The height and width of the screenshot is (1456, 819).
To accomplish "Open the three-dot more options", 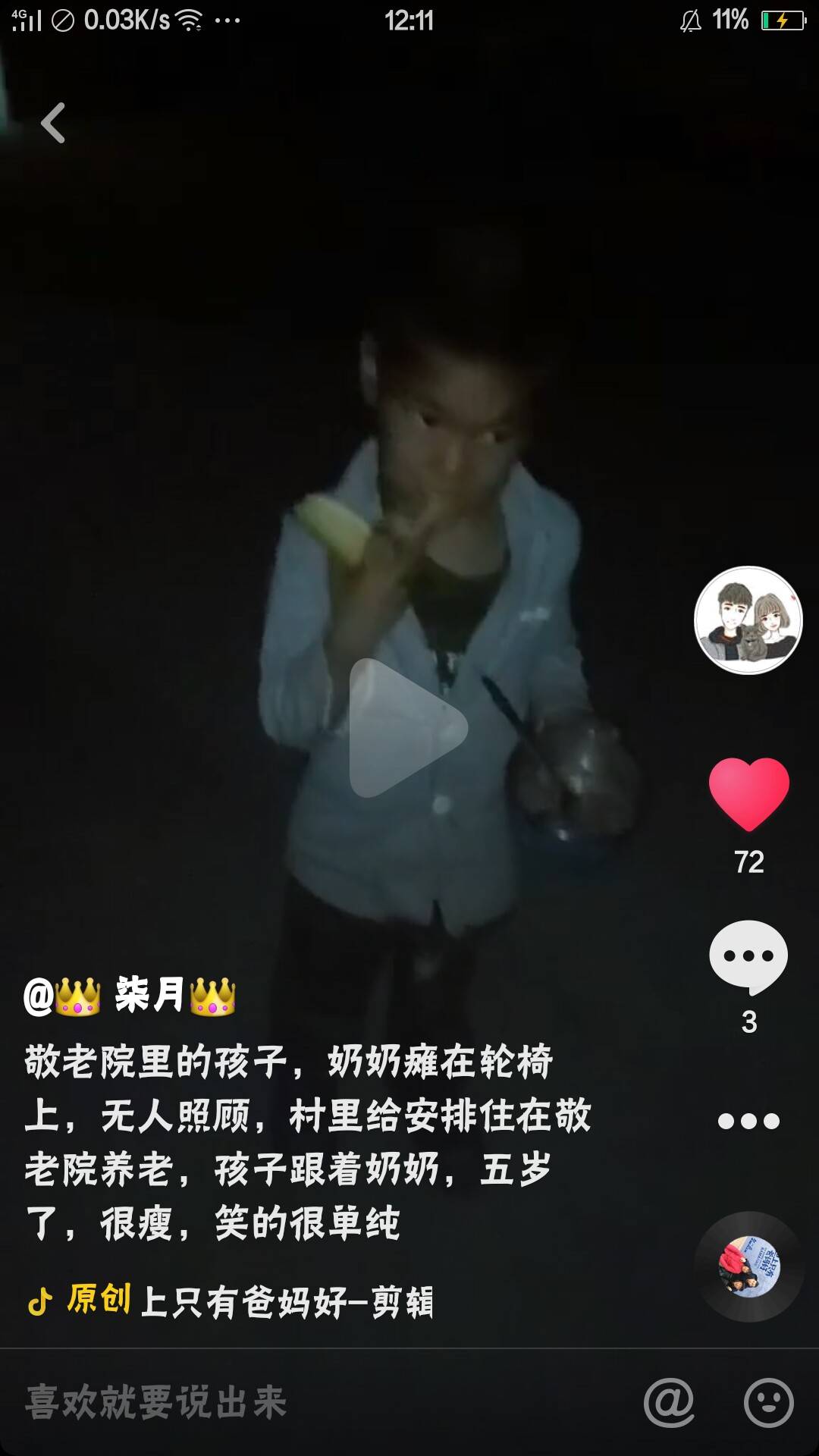I will click(x=748, y=1121).
